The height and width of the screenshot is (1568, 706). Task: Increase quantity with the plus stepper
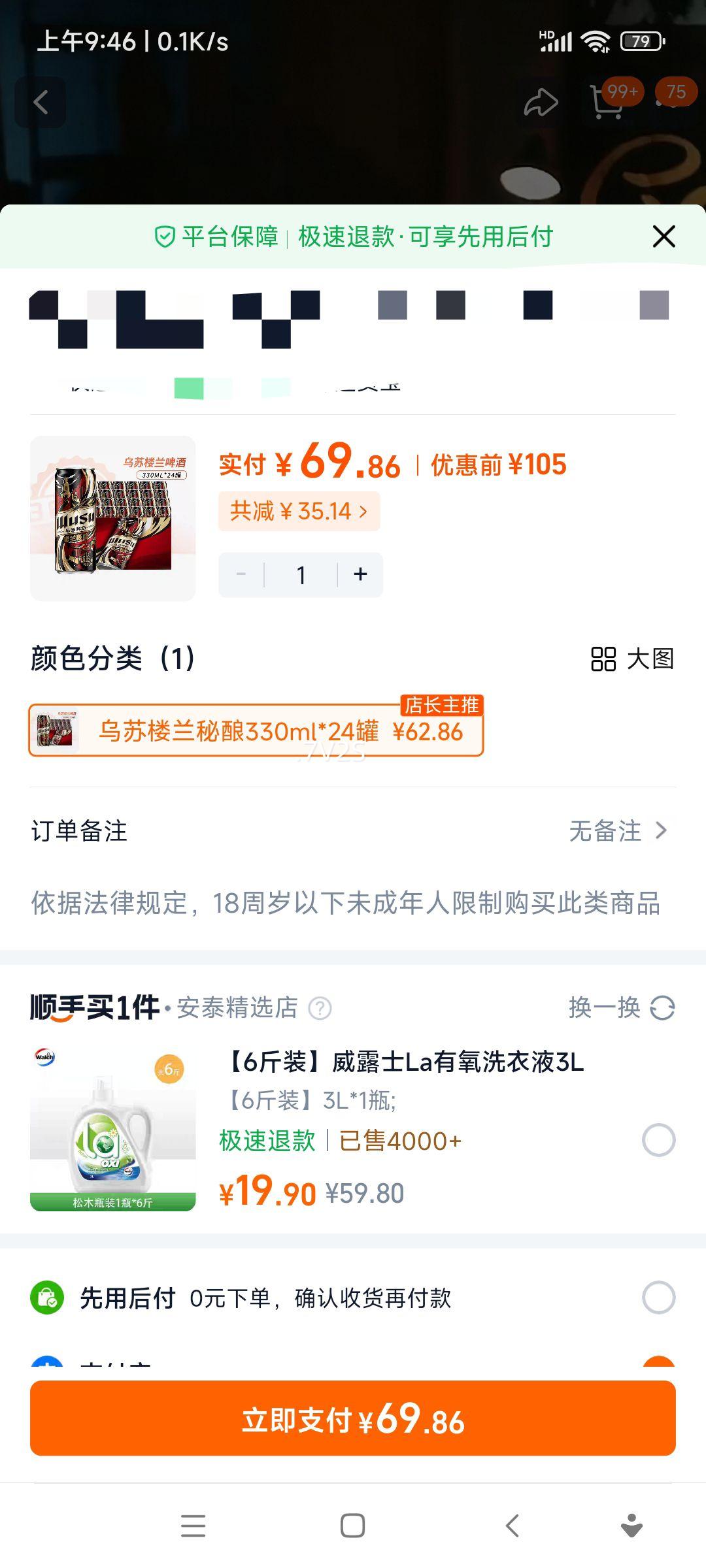point(360,574)
